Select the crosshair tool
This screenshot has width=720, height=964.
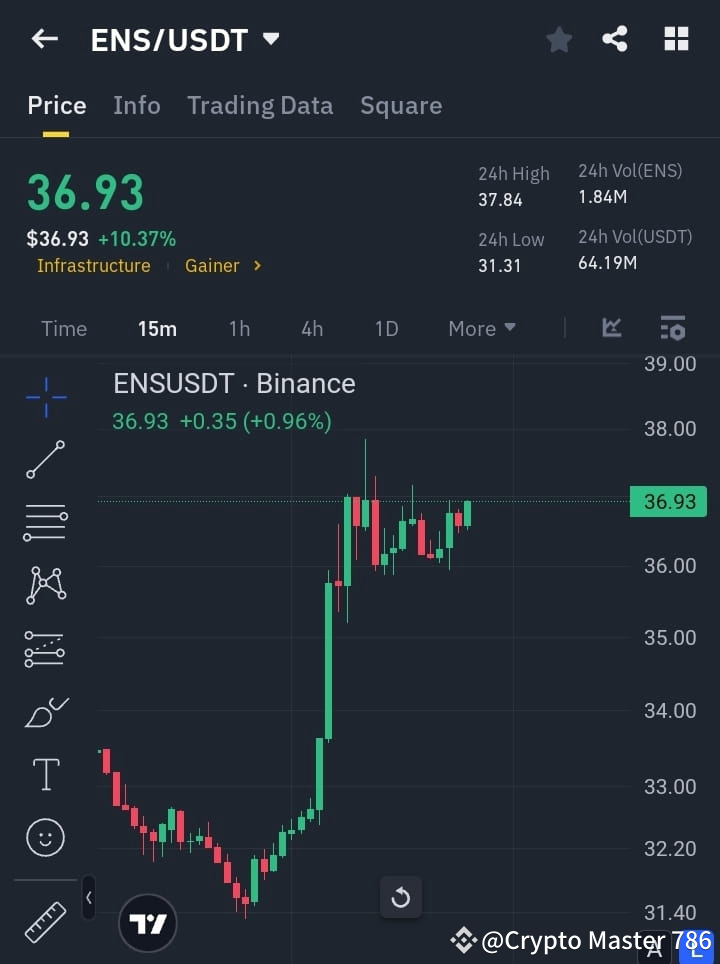pos(45,398)
